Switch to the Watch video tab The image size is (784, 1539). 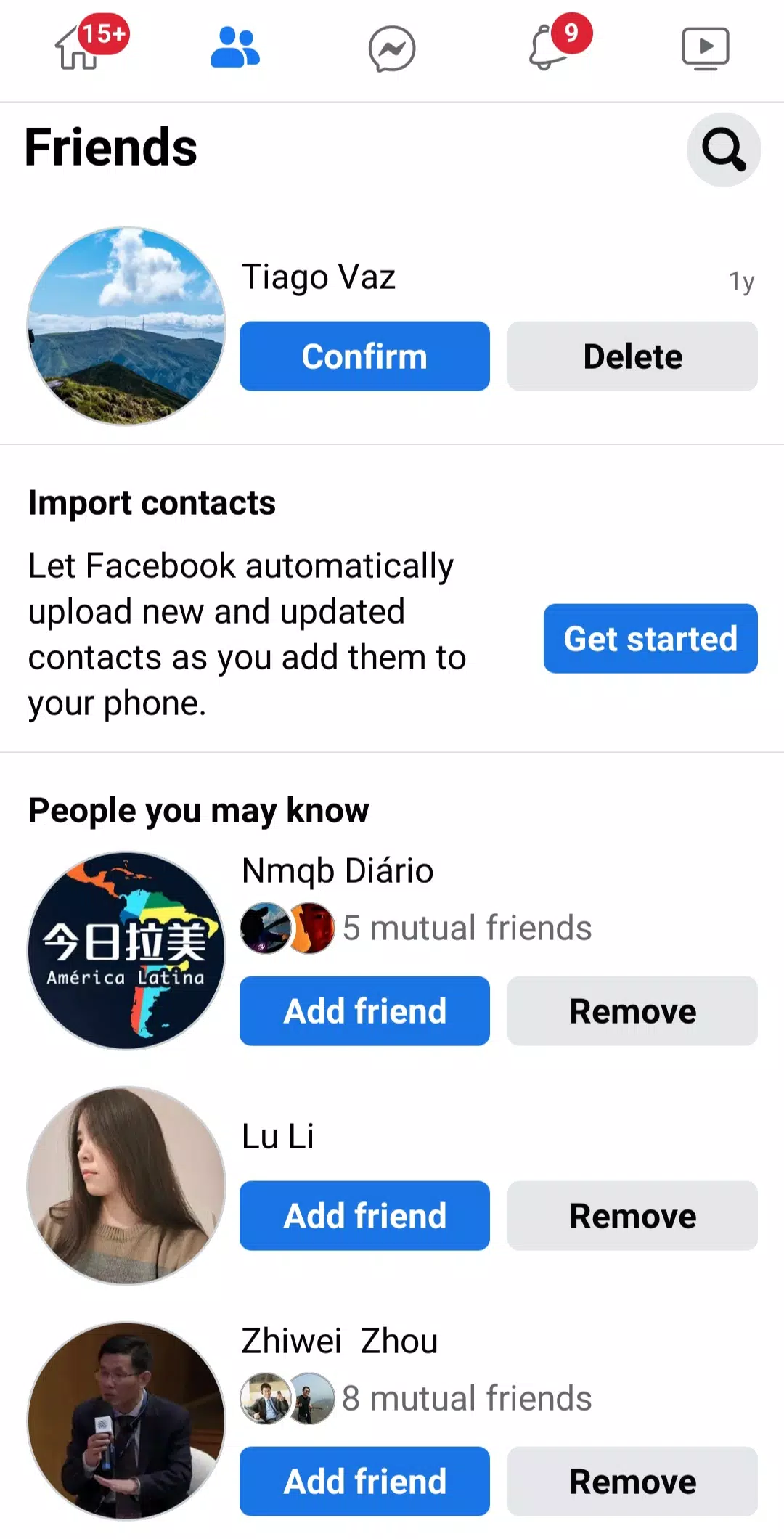[706, 49]
